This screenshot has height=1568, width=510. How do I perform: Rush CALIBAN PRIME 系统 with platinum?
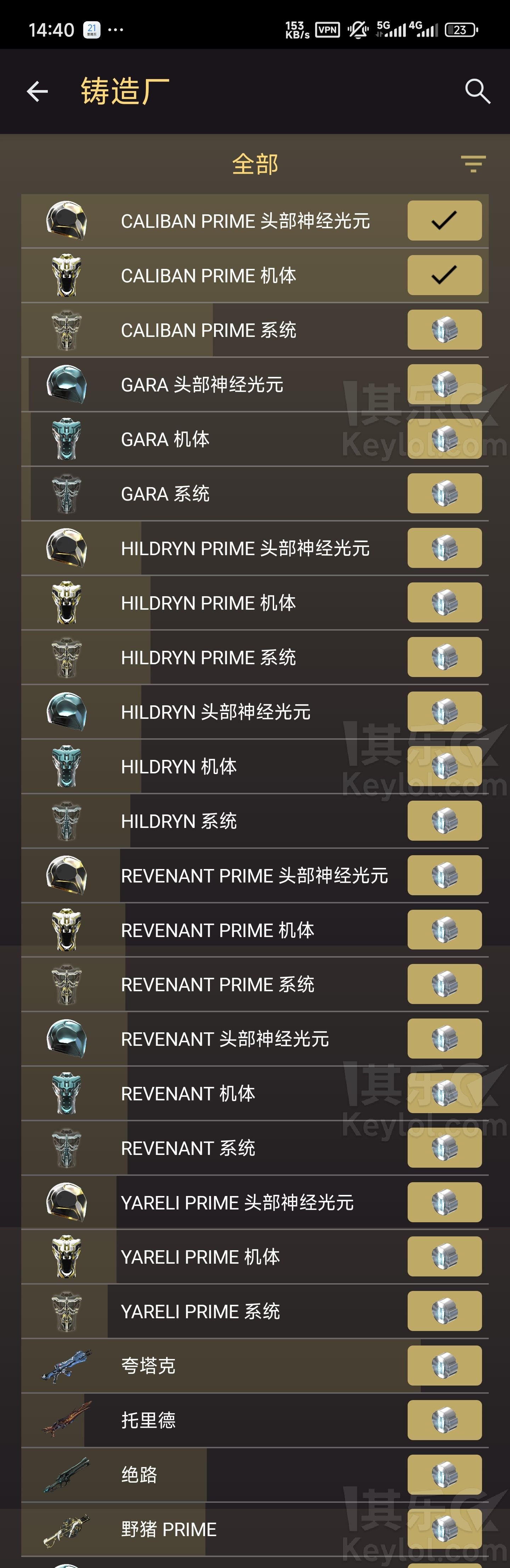tap(444, 330)
